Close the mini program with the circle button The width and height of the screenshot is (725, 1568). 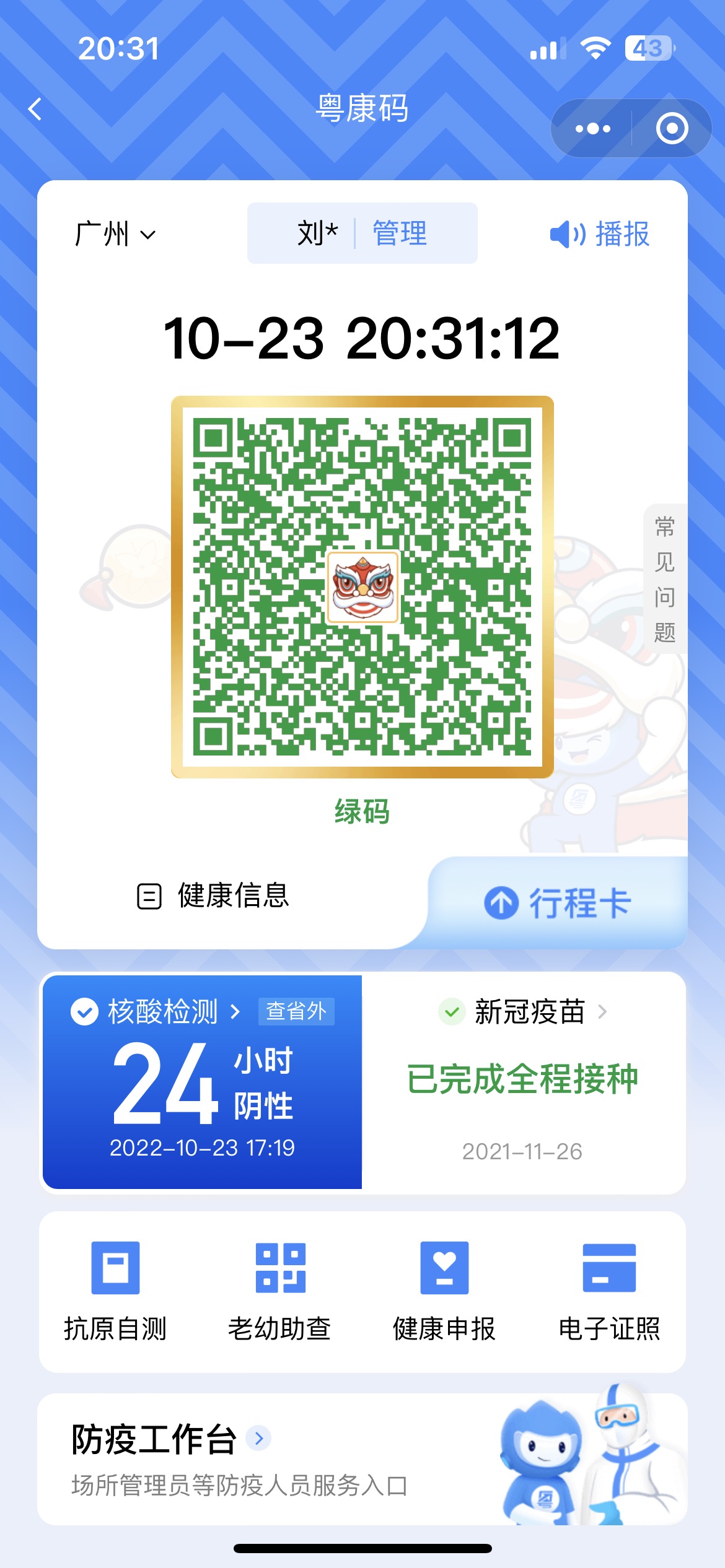(x=672, y=129)
